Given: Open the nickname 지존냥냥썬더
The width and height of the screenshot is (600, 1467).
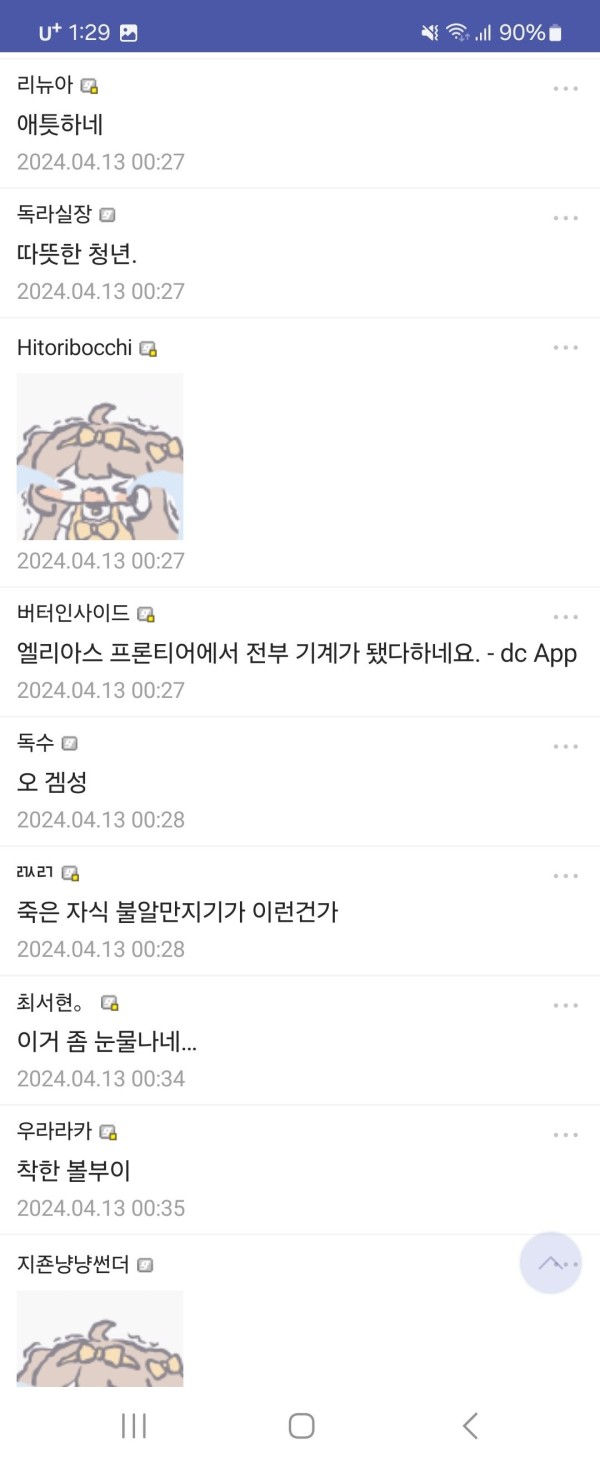Looking at the screenshot, I should point(73,1264).
